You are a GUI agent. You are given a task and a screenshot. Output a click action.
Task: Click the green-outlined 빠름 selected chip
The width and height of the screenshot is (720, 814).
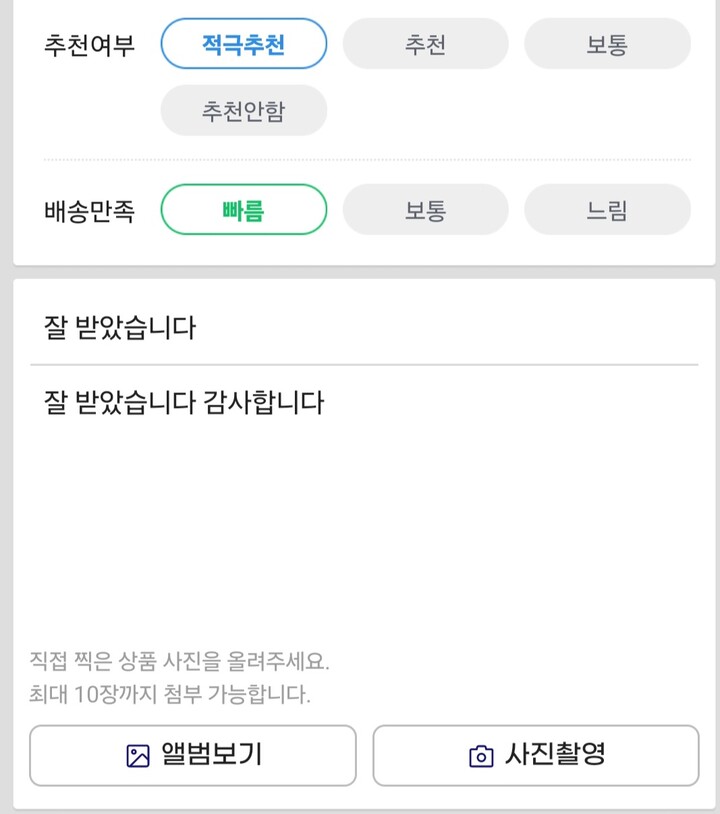pos(243,210)
